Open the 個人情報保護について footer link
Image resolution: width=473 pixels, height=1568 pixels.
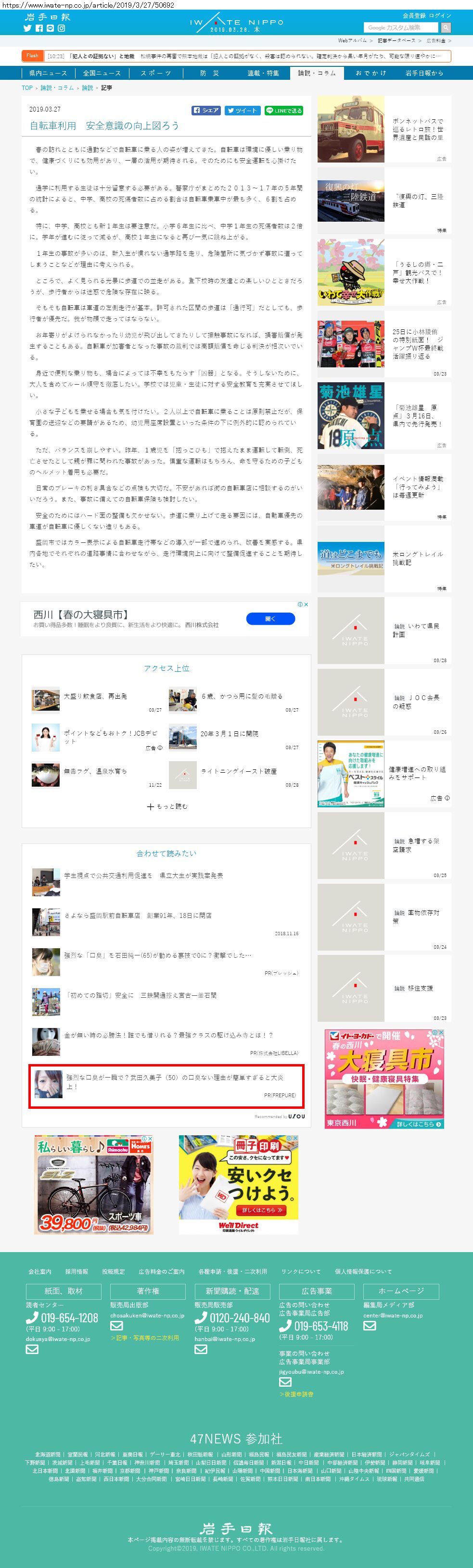[x=363, y=1271]
